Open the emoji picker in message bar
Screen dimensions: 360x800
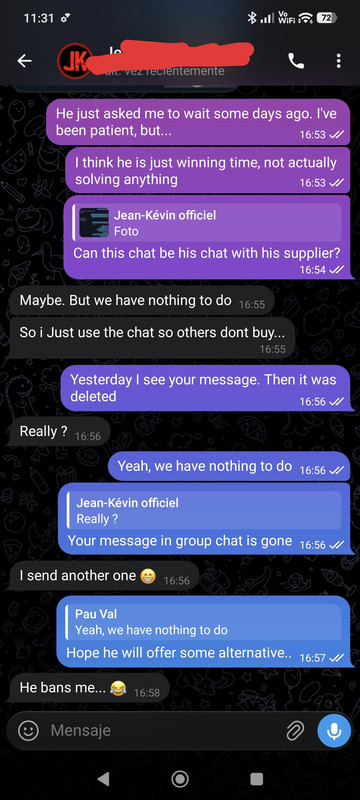tap(29, 731)
